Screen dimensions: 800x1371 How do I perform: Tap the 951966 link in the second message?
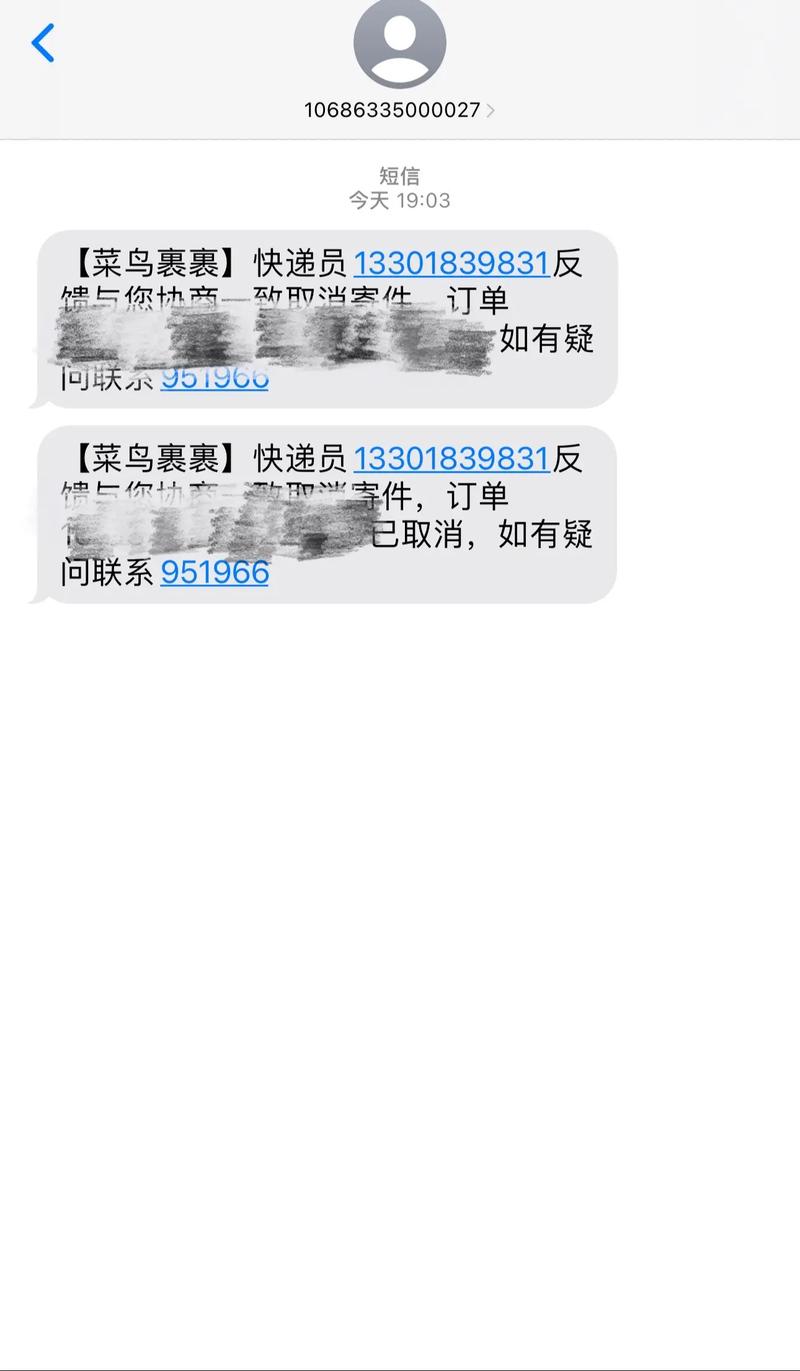pos(214,573)
